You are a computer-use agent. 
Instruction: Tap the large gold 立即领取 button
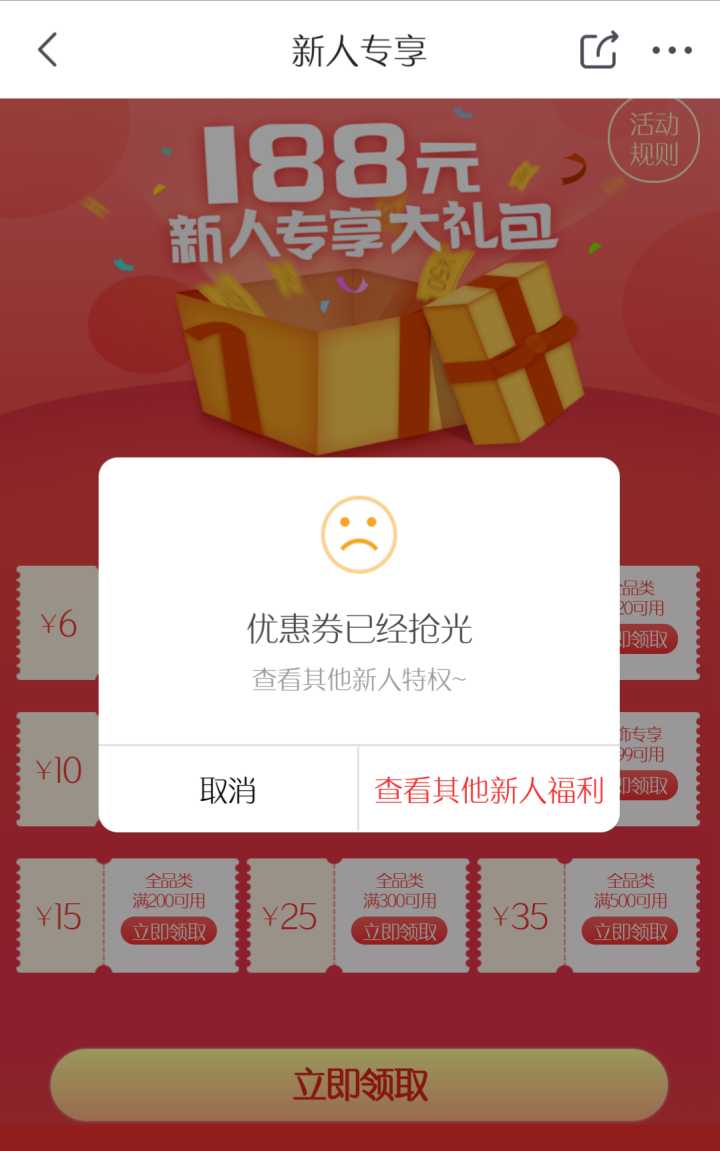click(x=359, y=1085)
